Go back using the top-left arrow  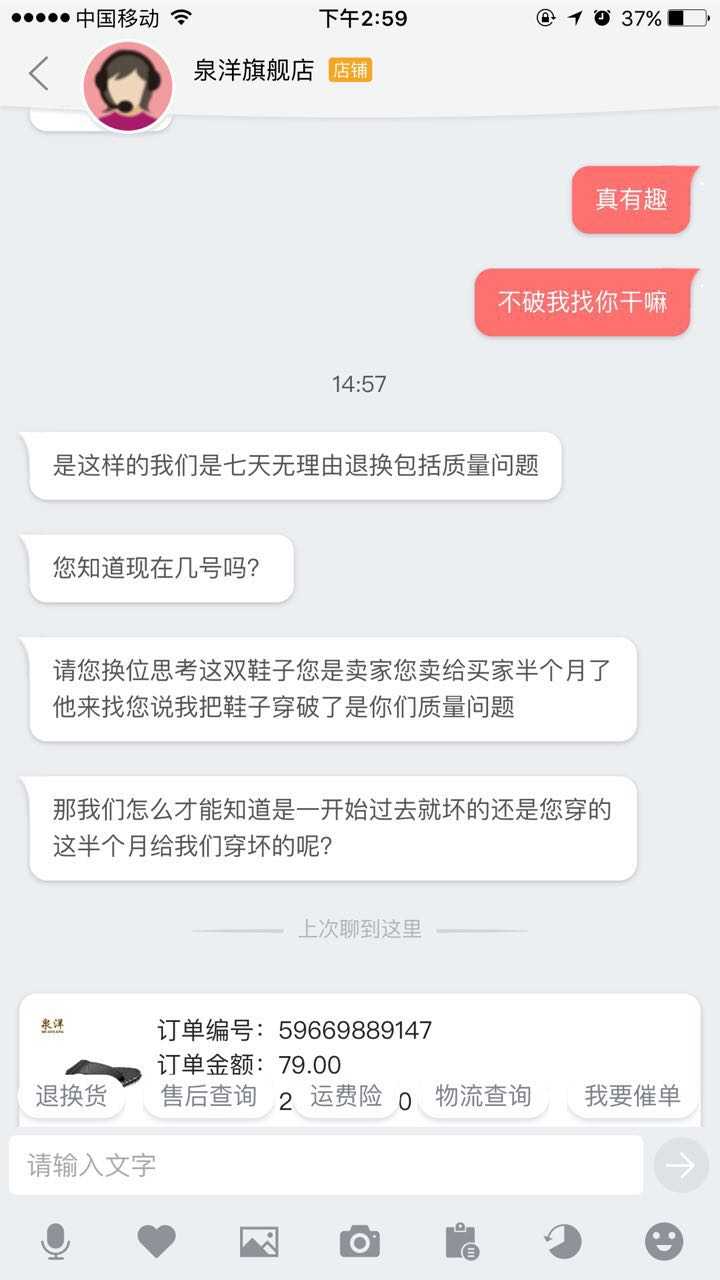click(39, 73)
